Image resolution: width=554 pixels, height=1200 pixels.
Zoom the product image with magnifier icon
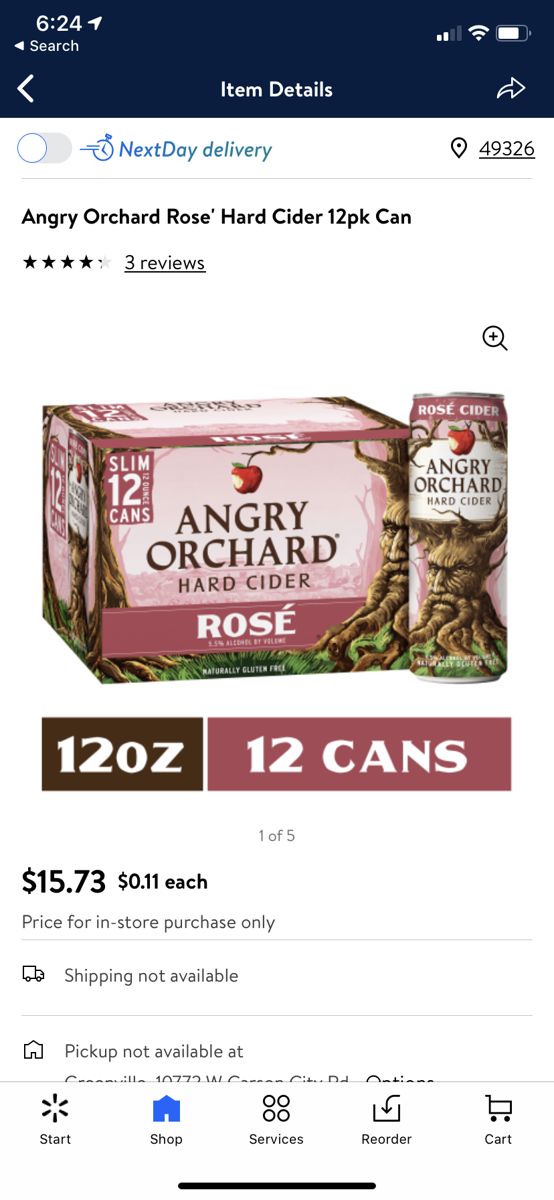click(495, 338)
